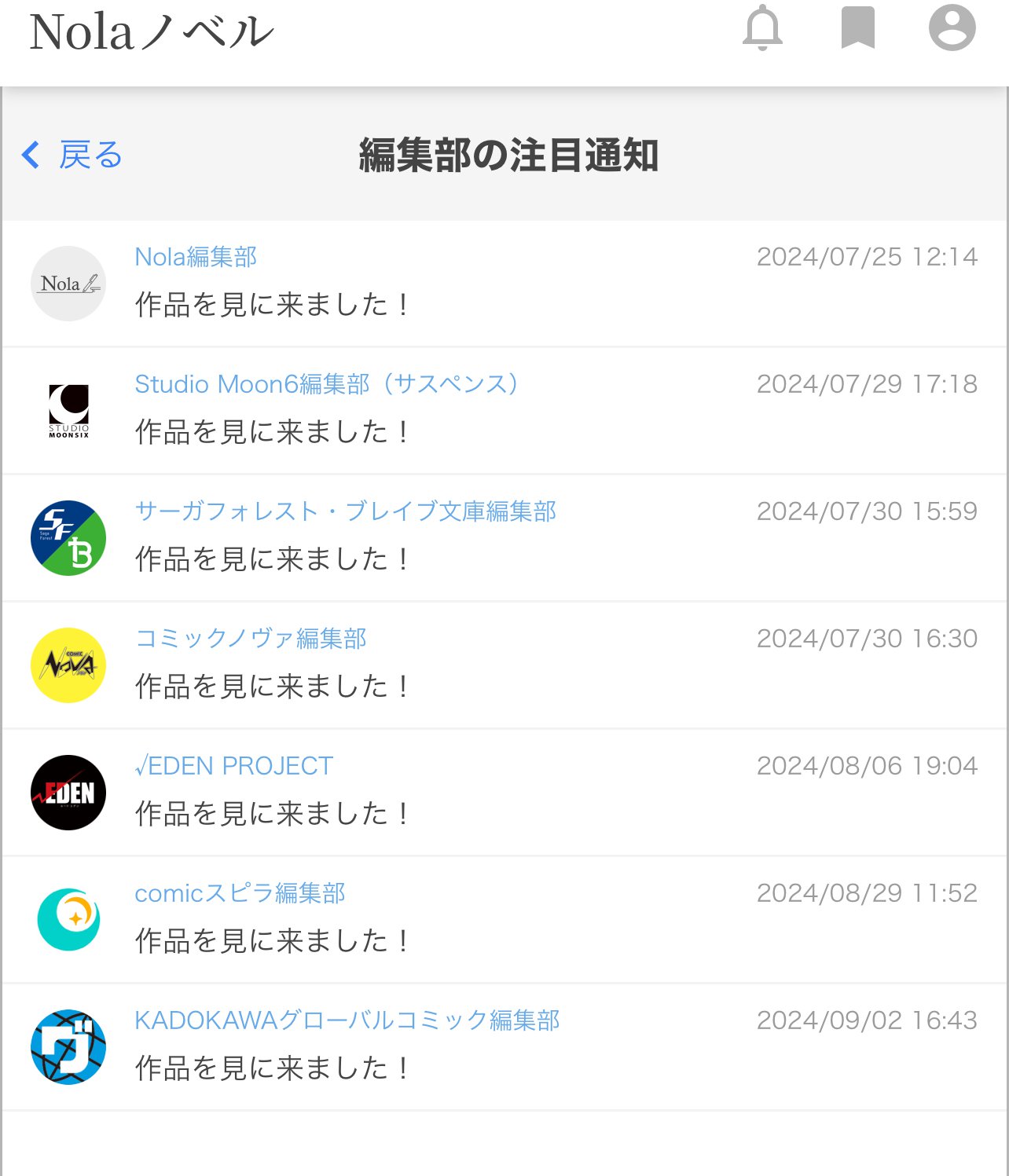Screen dimensions: 1009x1176
Task: Open the Studio Moon6編集部 notification
Action: tap(503, 410)
